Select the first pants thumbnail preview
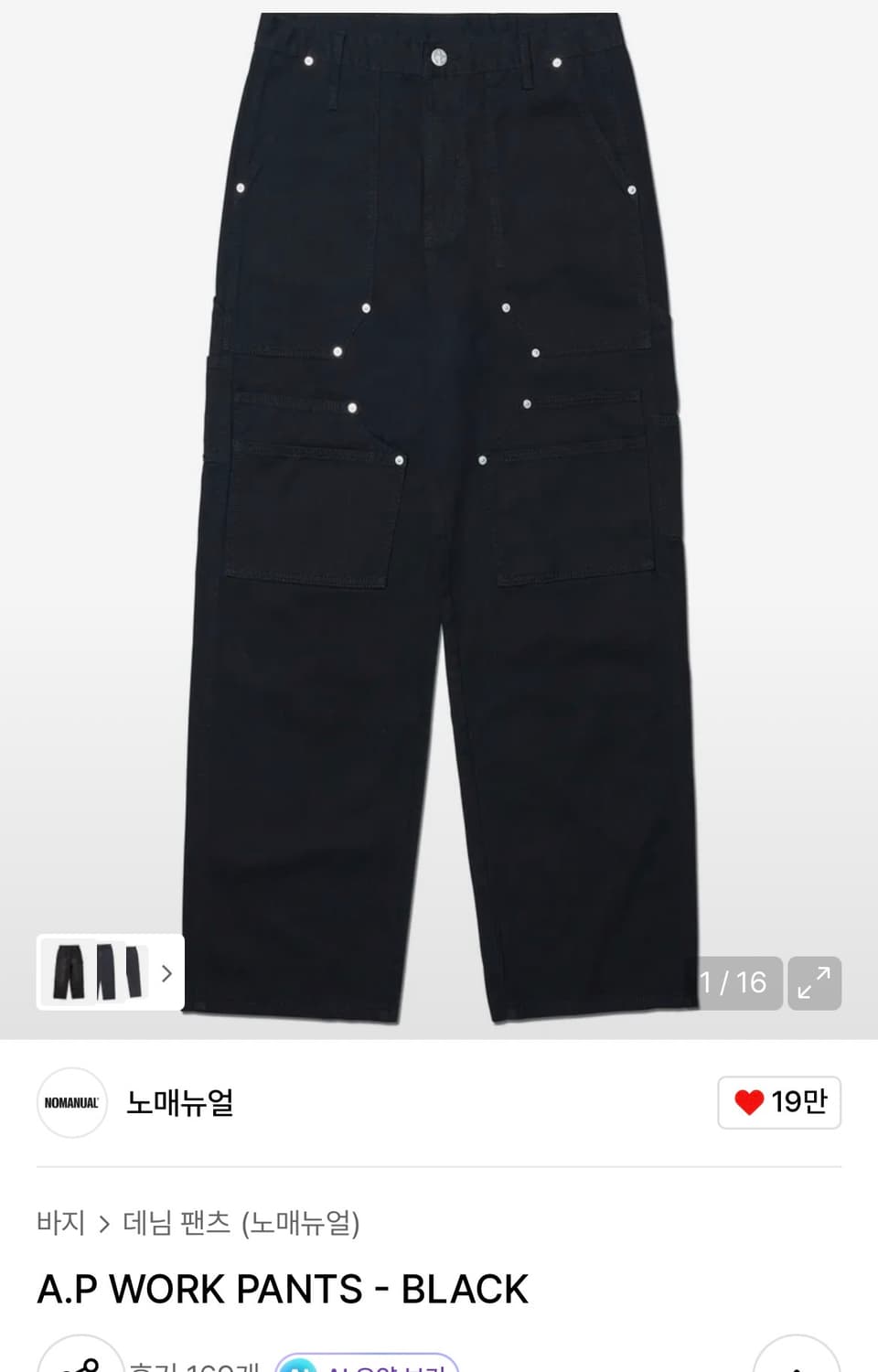 point(70,973)
